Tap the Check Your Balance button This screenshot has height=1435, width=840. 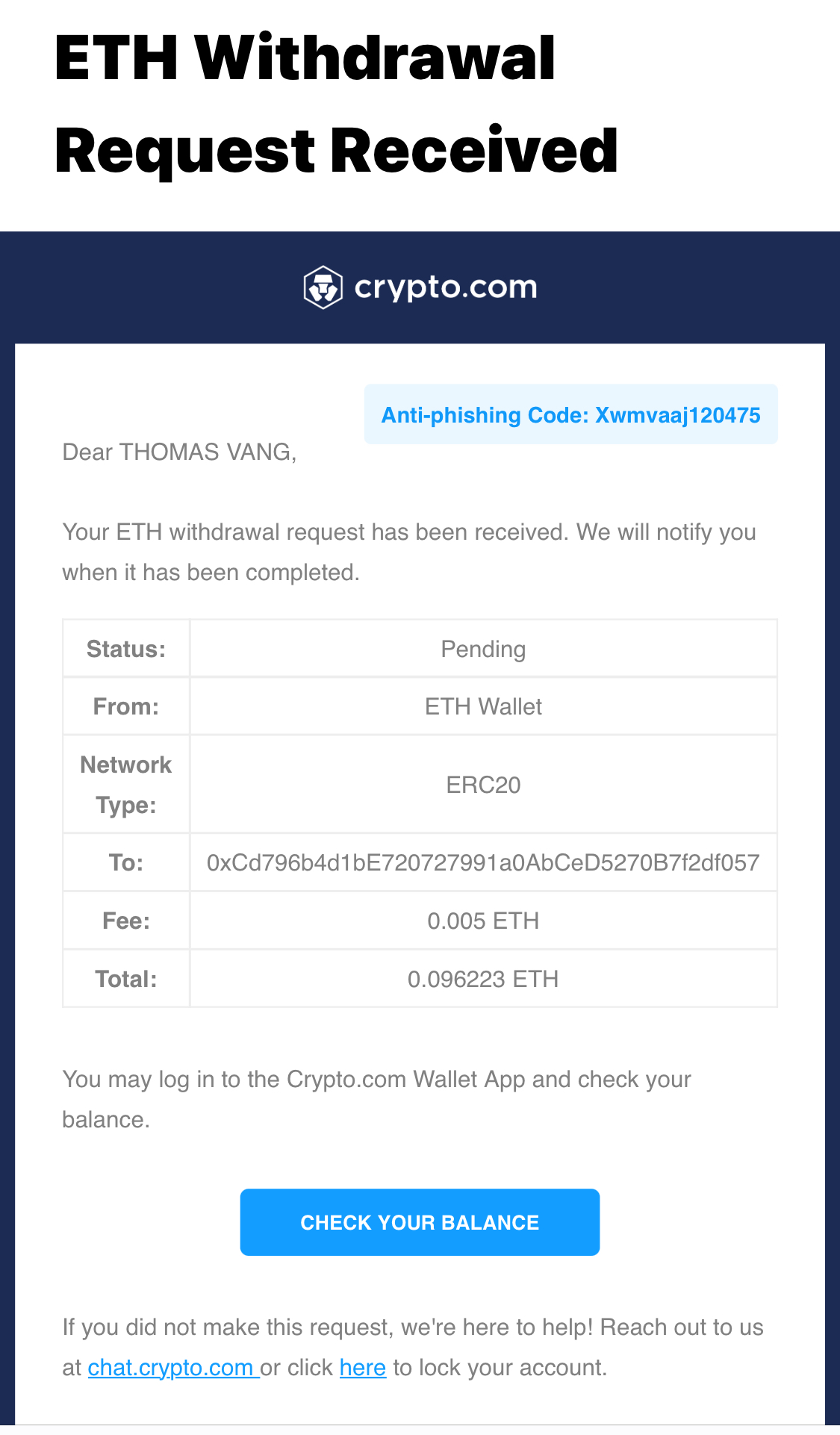(420, 1222)
